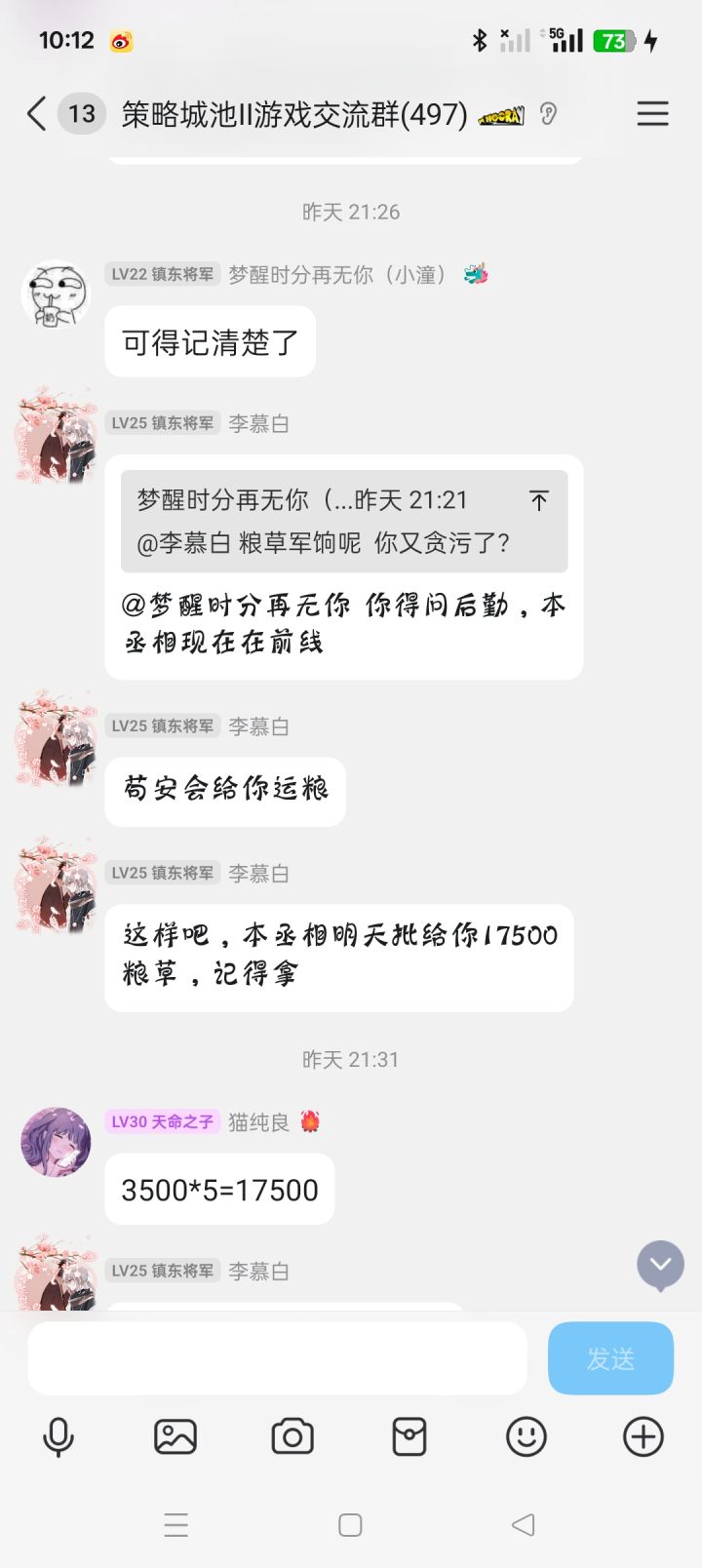Open 猫纯良's profile avatar
Image resolution: width=702 pixels, height=1568 pixels.
pyautogui.click(x=56, y=1141)
